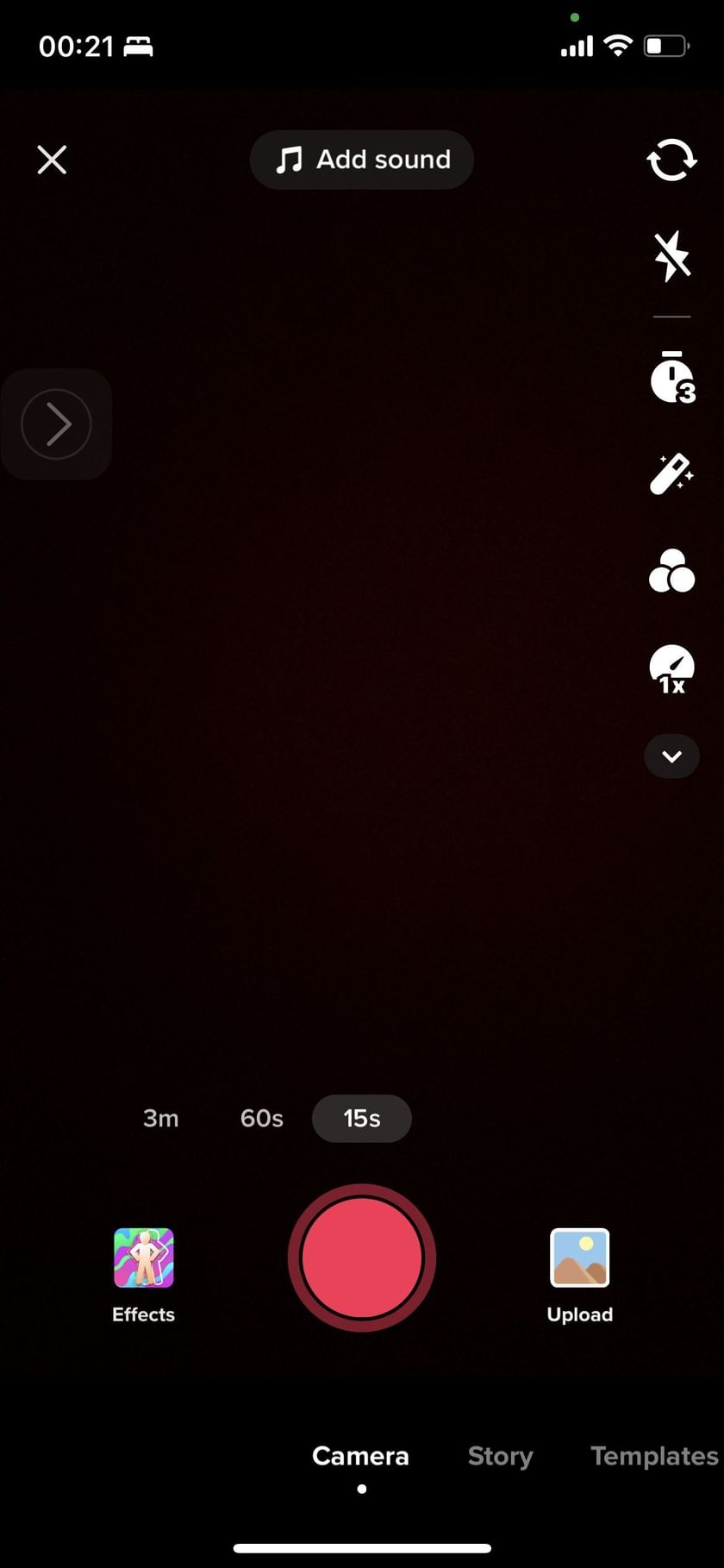The width and height of the screenshot is (724, 1568).
Task: Open Upload to pick a video
Action: [579, 1258]
